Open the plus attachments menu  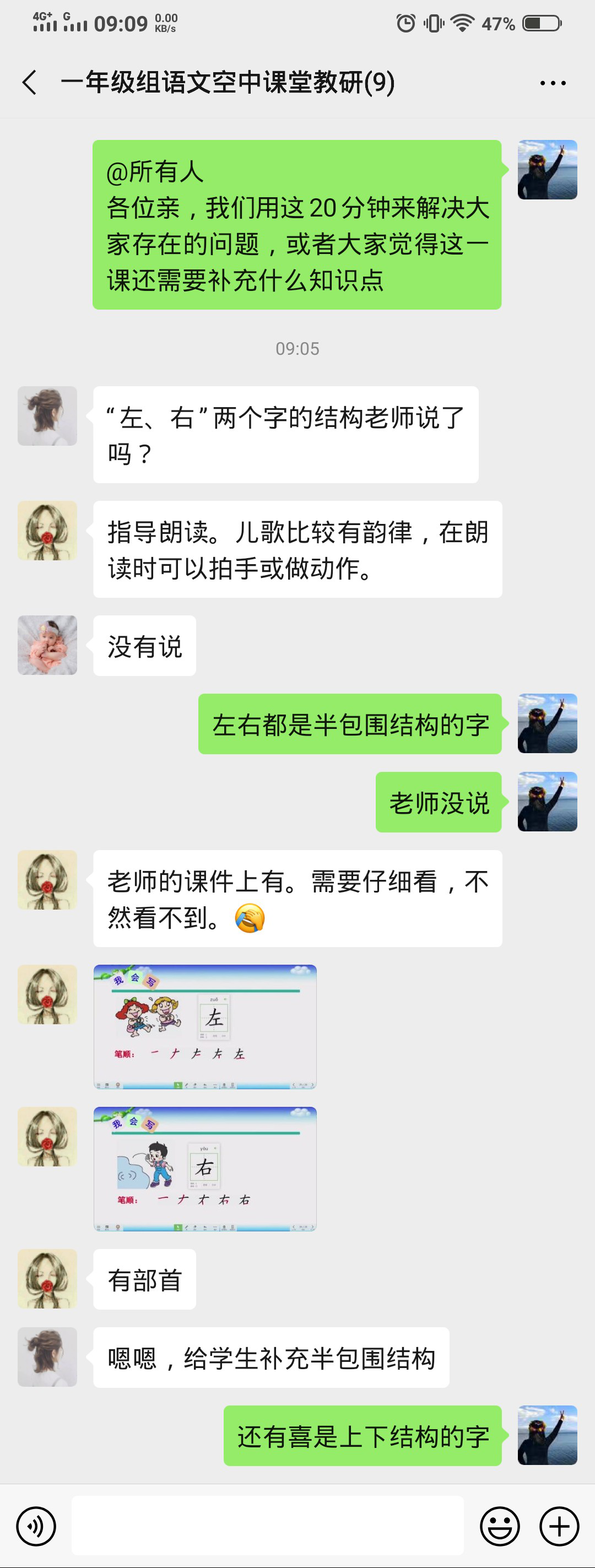(559, 1526)
